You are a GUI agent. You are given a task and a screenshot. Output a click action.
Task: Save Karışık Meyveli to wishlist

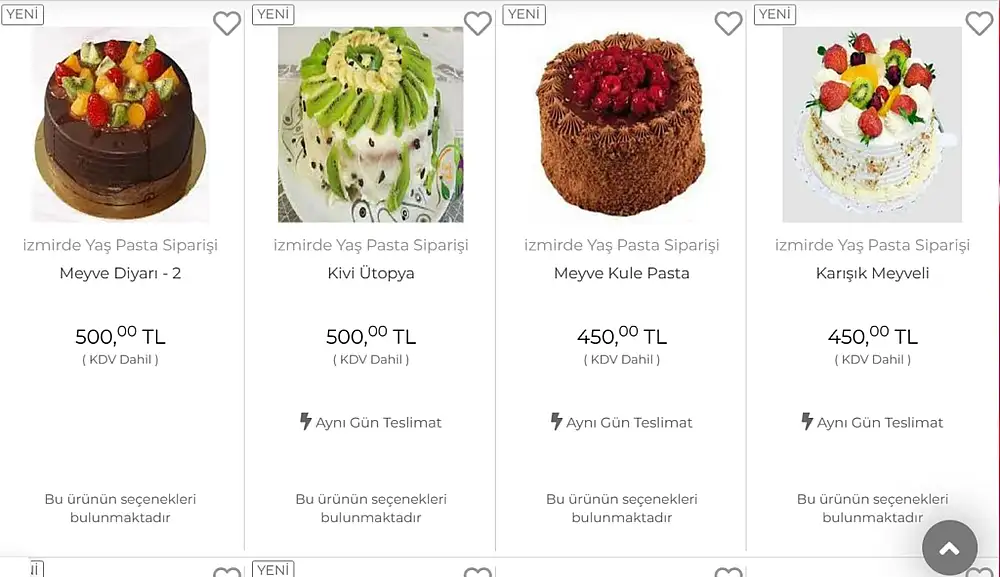[979, 23]
